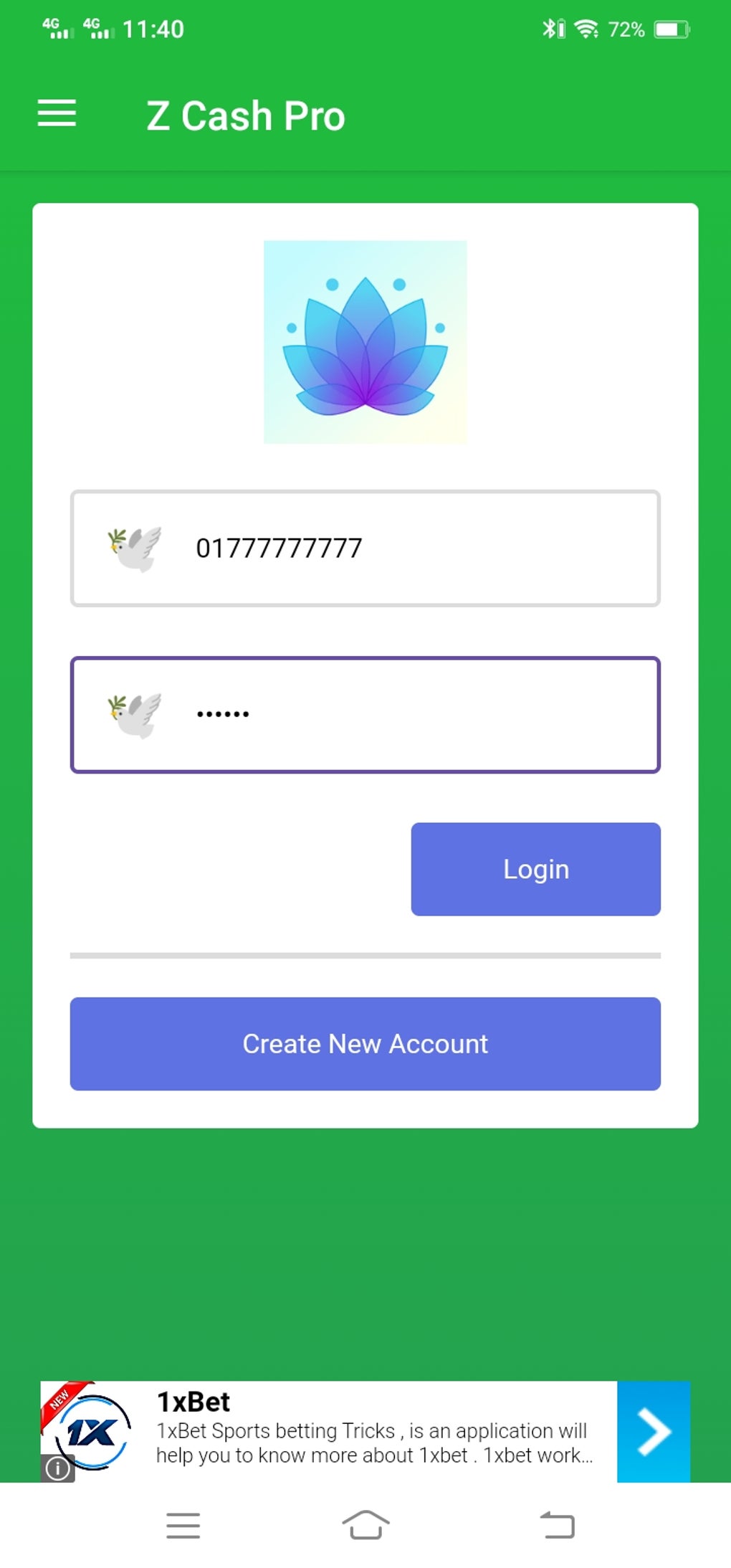This screenshot has width=731, height=1568.
Task: Focus the password input field
Action: tap(401, 715)
